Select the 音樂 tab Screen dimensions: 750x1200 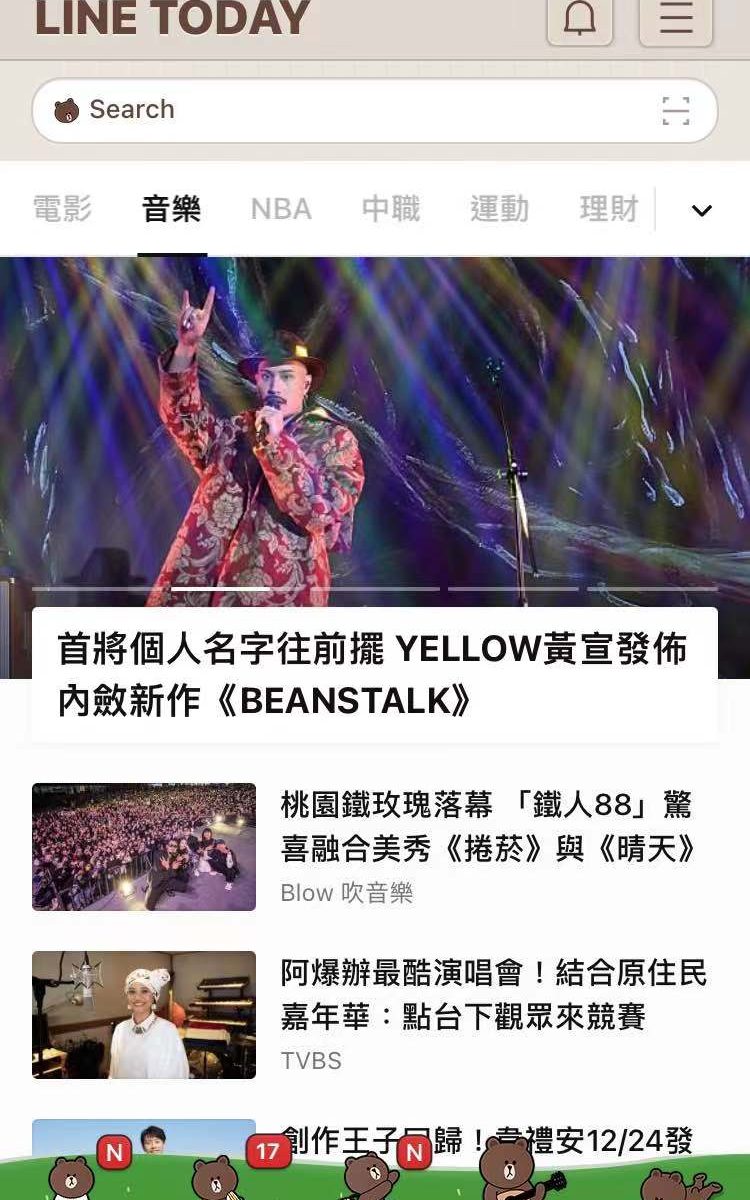(x=171, y=209)
